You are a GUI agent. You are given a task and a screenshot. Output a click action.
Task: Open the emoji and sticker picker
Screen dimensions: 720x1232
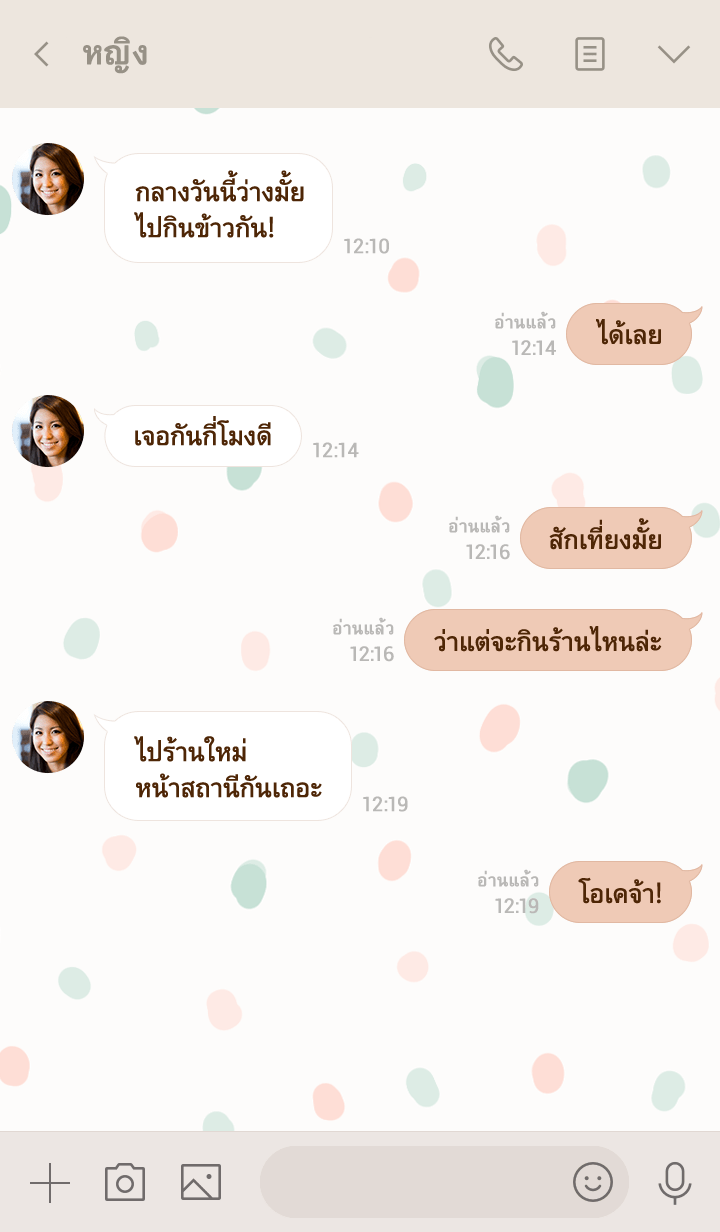(592, 1183)
